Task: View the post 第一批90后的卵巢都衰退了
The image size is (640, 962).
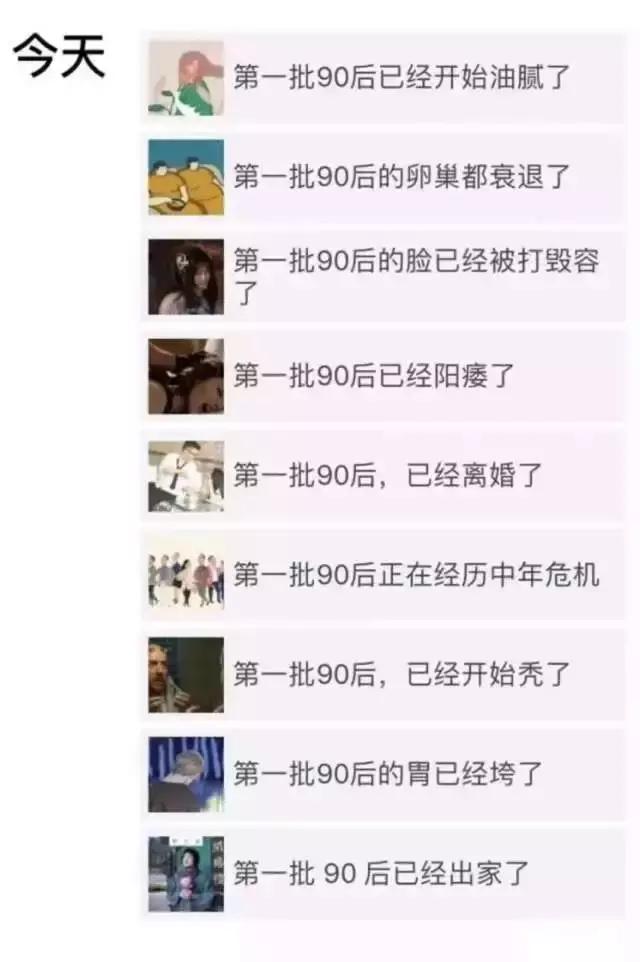Action: tap(400, 178)
